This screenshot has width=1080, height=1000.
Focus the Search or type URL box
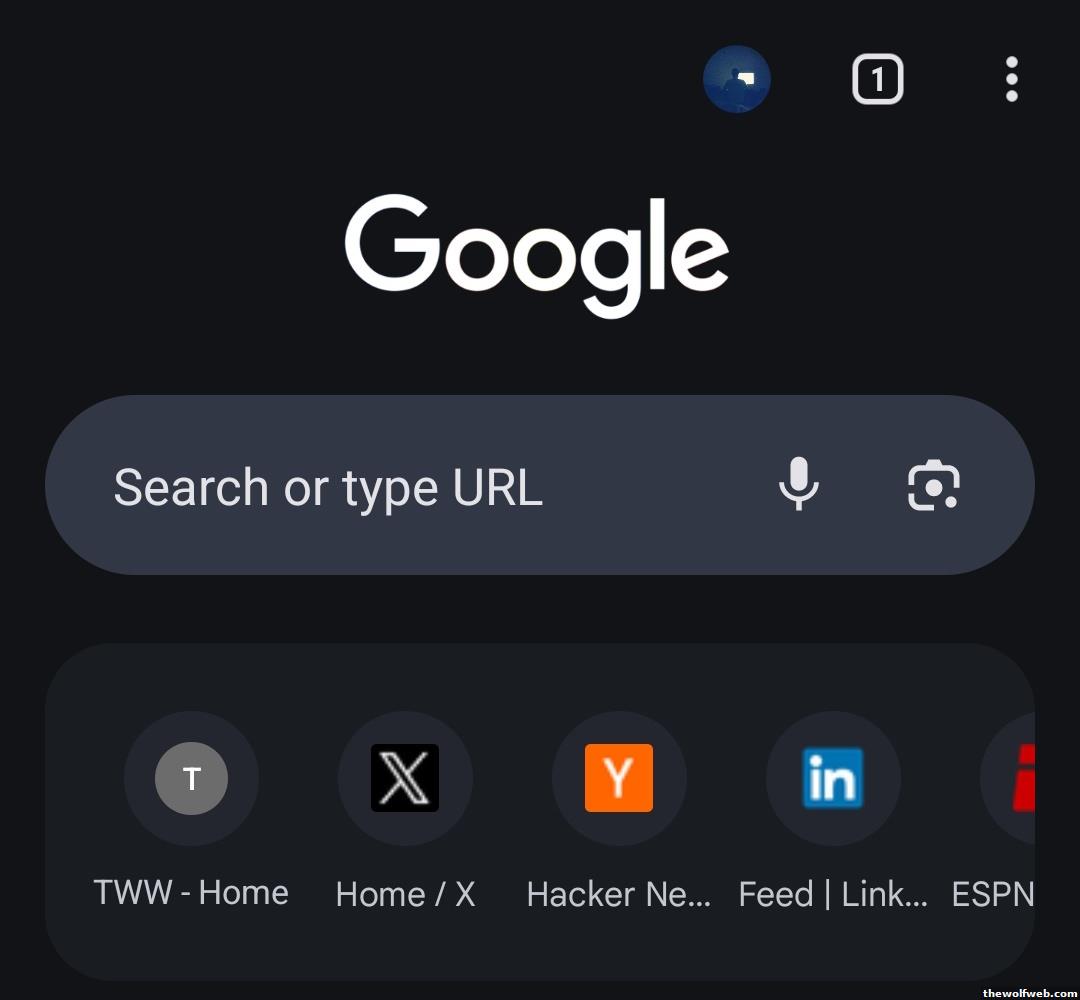[x=400, y=487]
